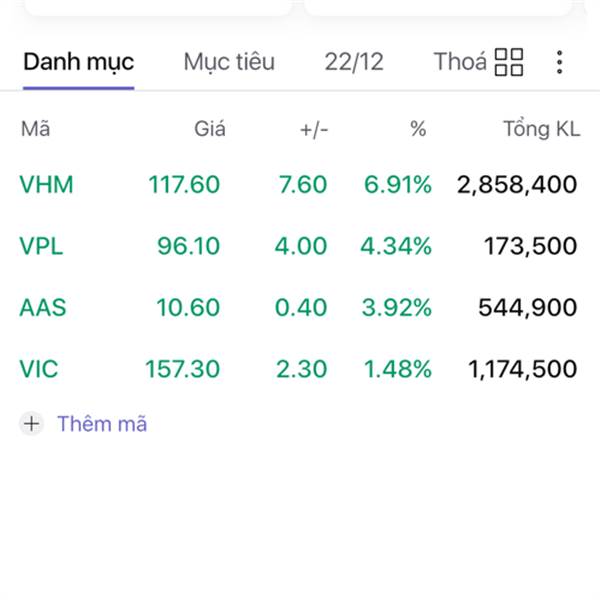Screen dimensions: 600x600
Task: Sort by the % change column
Action: click(418, 129)
